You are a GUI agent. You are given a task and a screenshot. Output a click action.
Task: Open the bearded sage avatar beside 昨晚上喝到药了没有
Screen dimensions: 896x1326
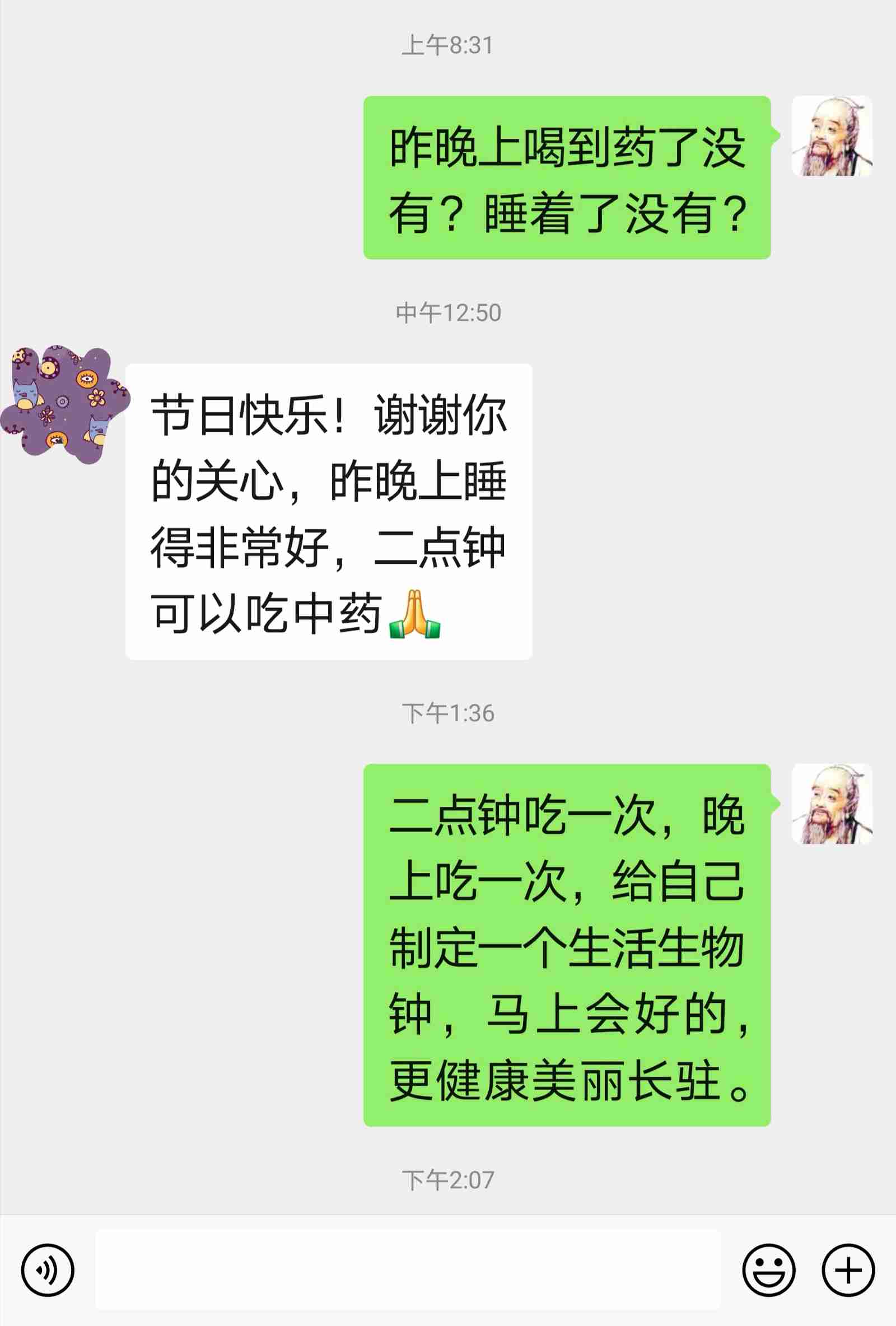click(832, 136)
